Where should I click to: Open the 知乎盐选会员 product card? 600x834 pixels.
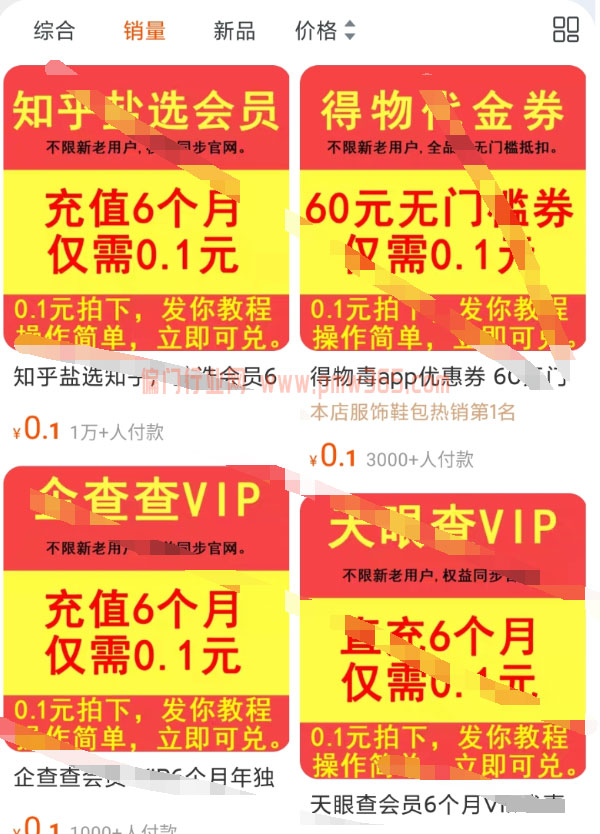tap(146, 208)
